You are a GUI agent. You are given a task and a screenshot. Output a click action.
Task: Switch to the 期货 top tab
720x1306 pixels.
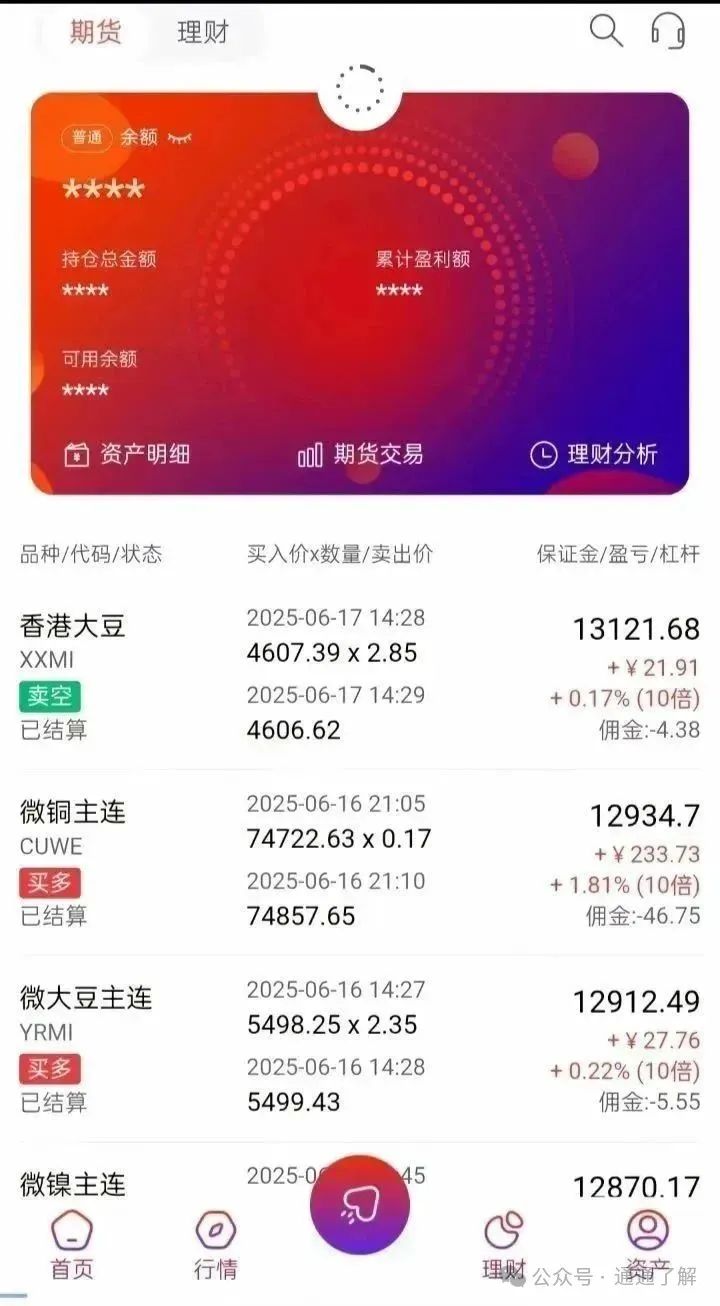(96, 32)
